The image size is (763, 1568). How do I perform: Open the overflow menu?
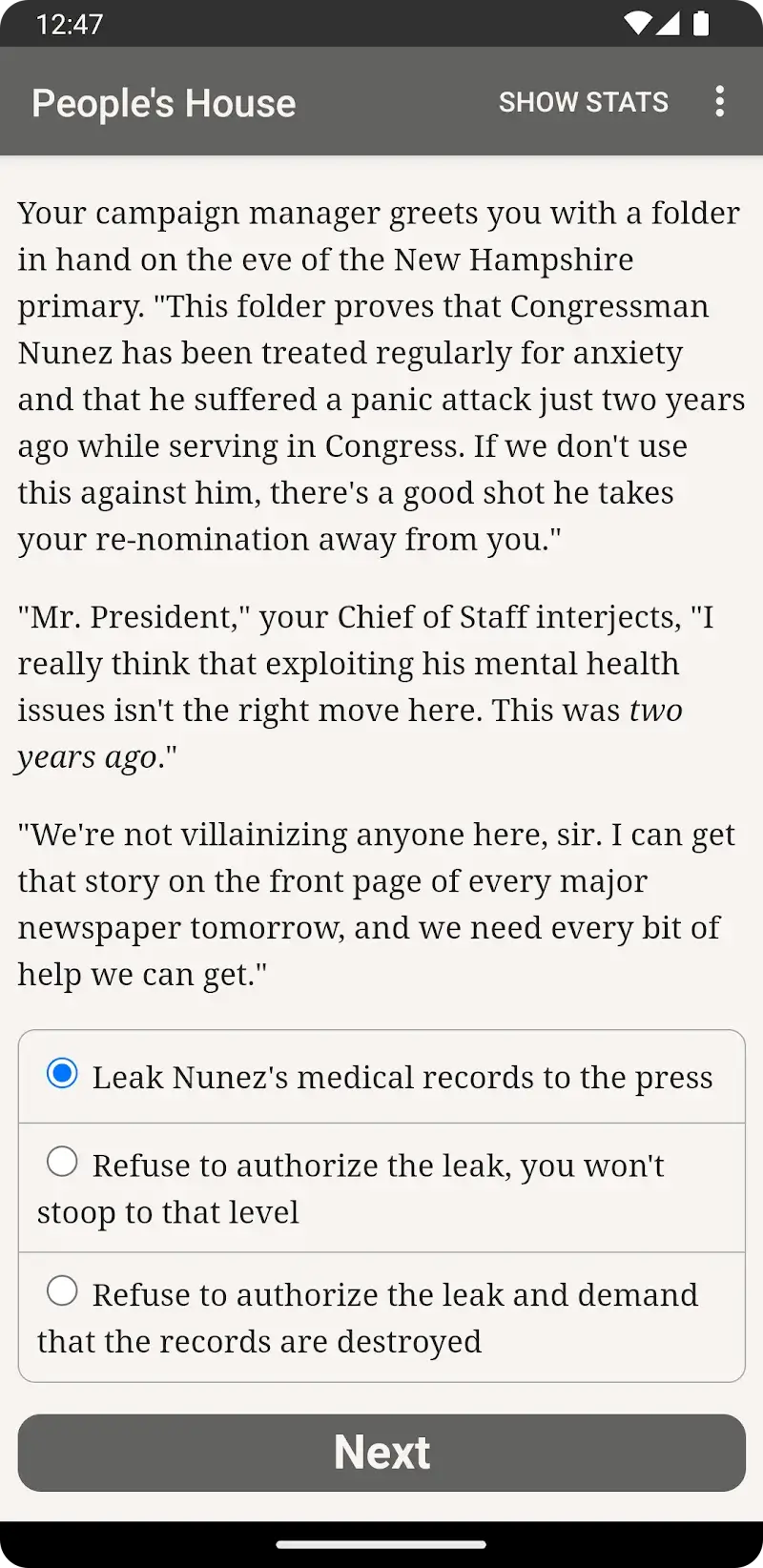[x=720, y=101]
